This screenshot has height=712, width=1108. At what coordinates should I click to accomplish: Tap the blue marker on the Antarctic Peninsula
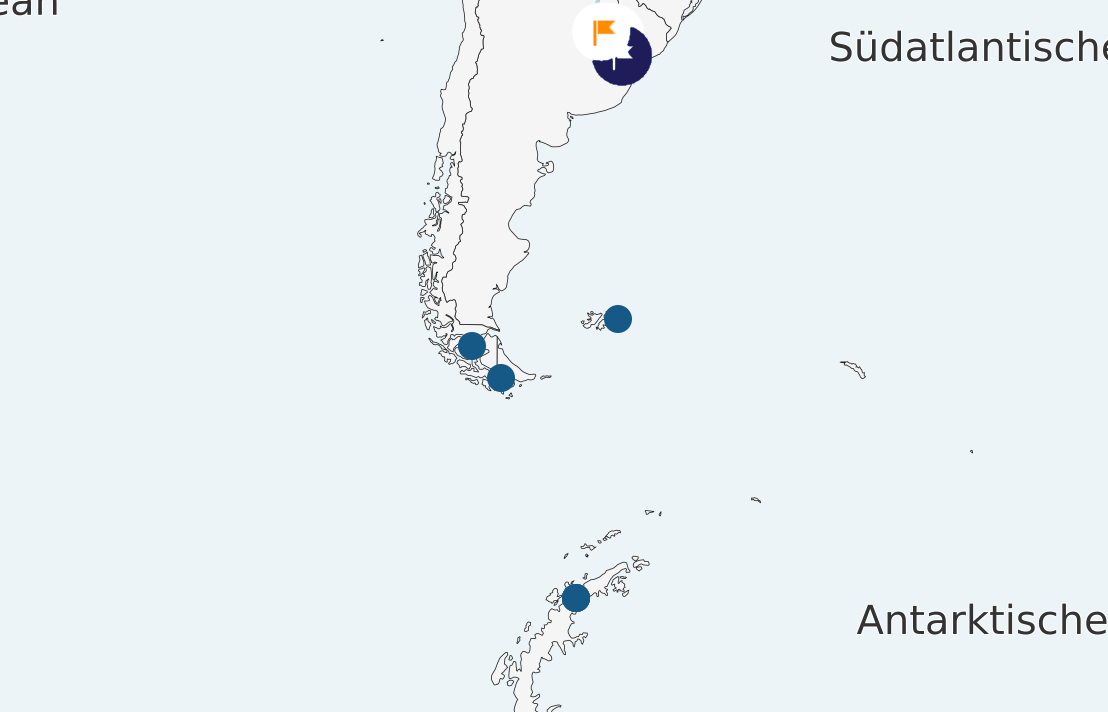coord(576,598)
